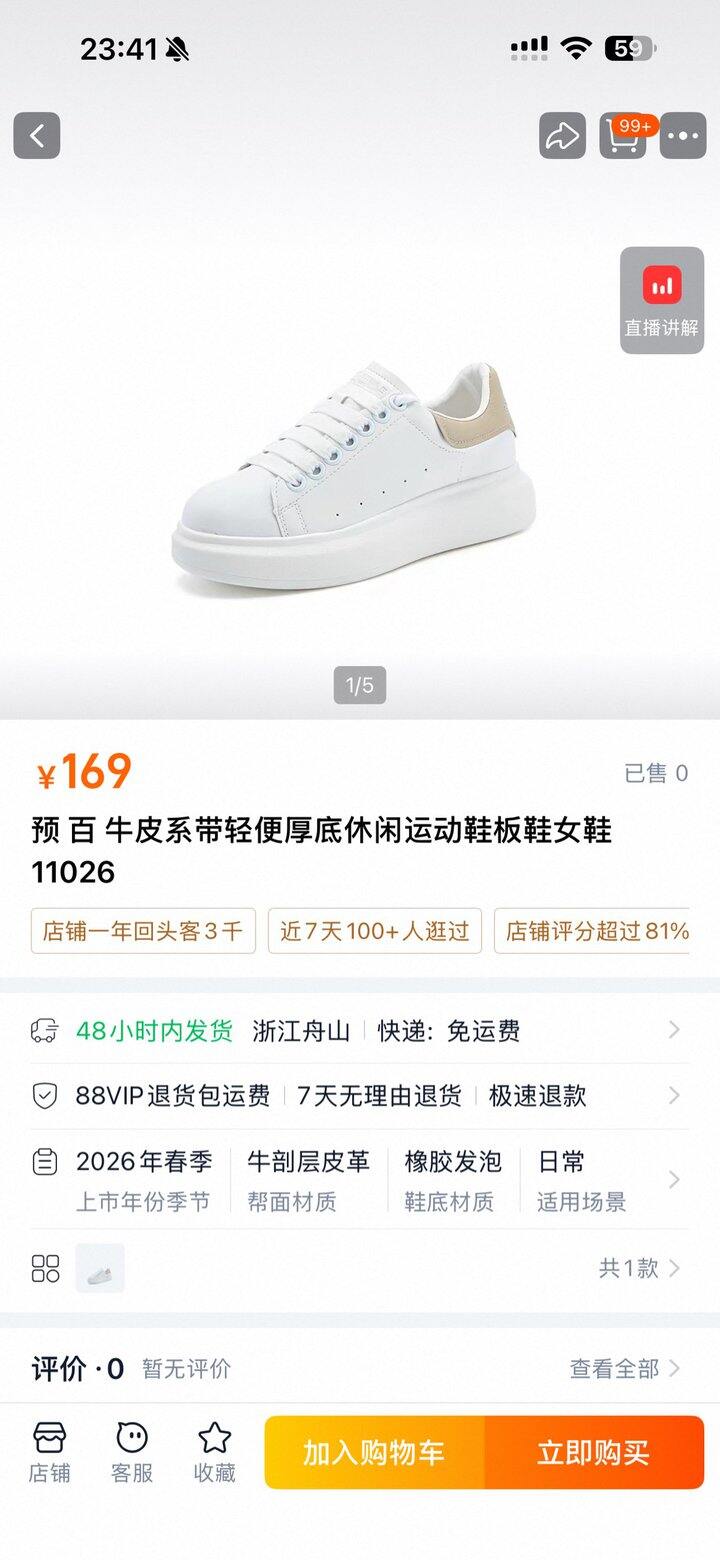Tap the 立即购买 buy now button
720x1560 pixels.
595,1453
